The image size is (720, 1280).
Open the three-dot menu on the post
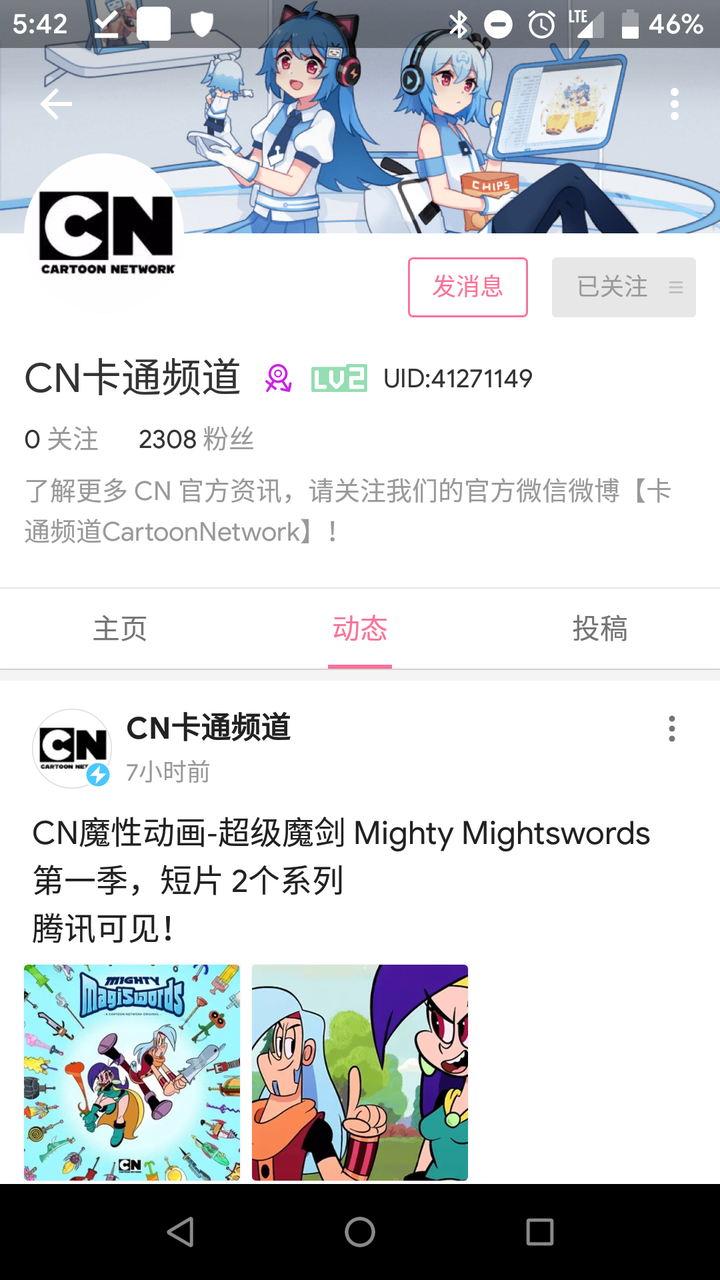[x=671, y=729]
